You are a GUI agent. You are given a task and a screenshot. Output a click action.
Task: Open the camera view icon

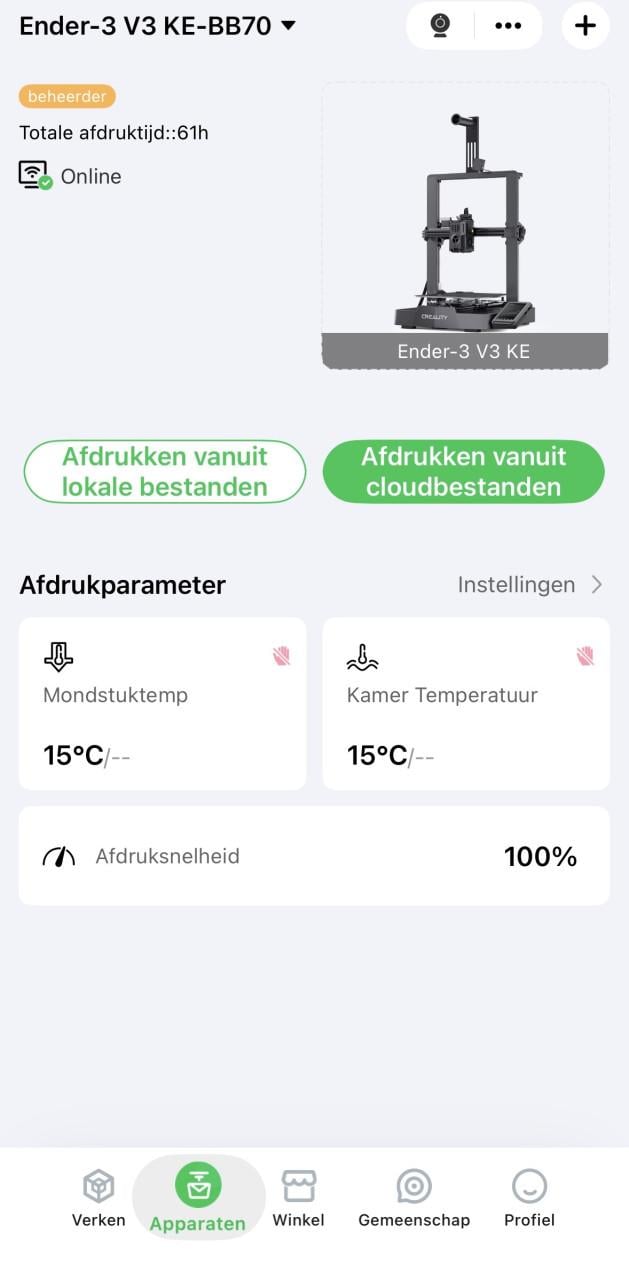point(440,26)
